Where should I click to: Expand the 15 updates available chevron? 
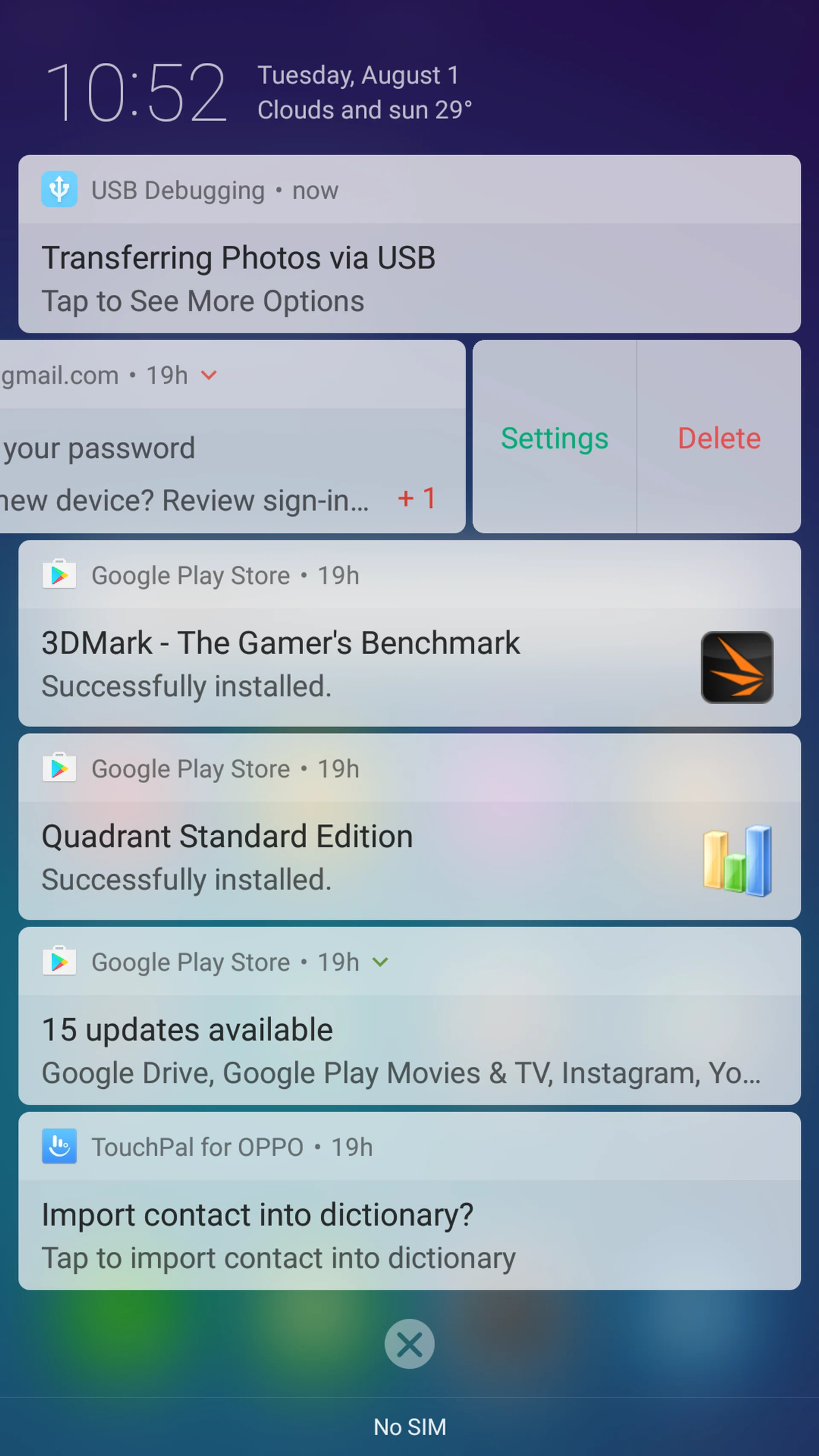[380, 962]
